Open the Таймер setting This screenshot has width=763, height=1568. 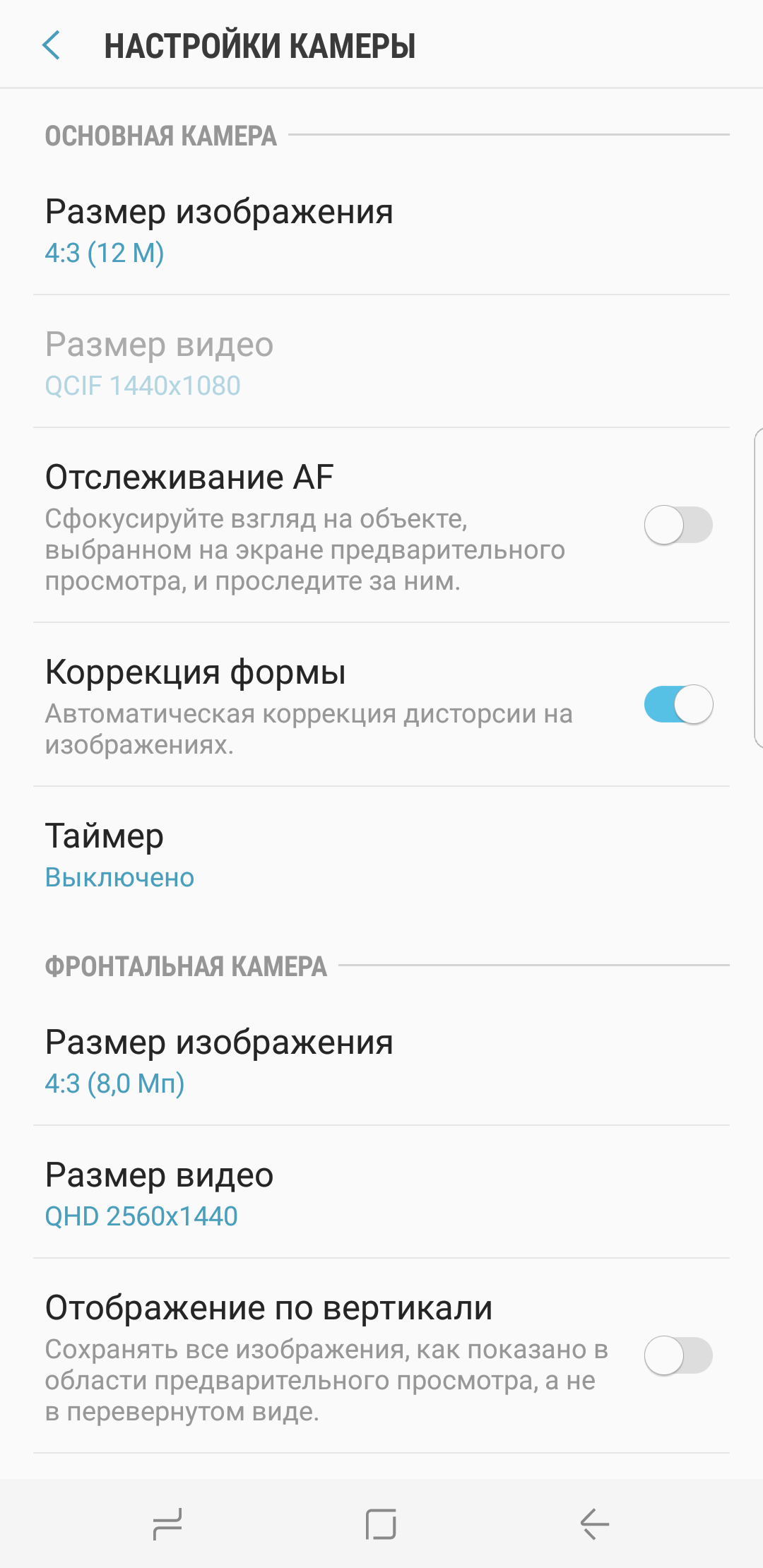381,853
